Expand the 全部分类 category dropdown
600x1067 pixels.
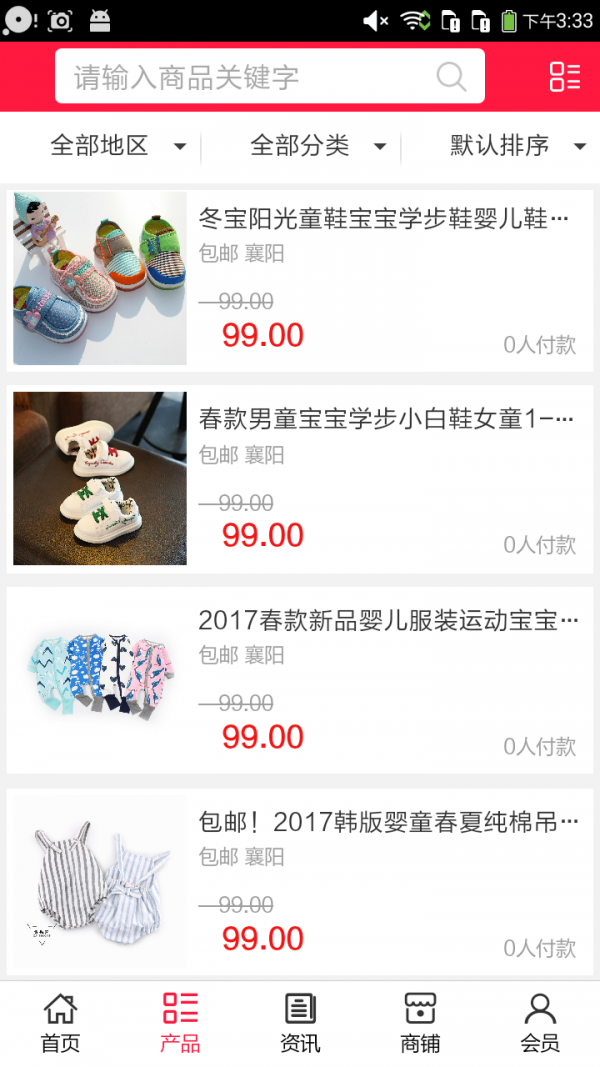pos(318,146)
